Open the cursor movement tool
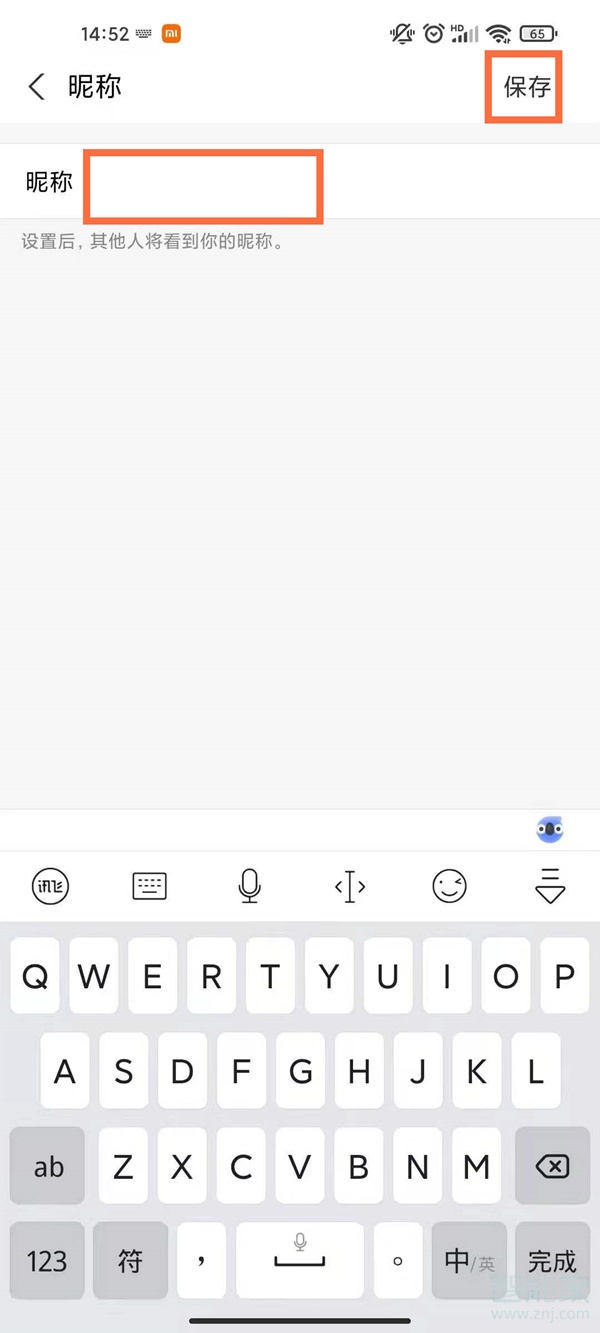The width and height of the screenshot is (600, 1333). (x=350, y=886)
